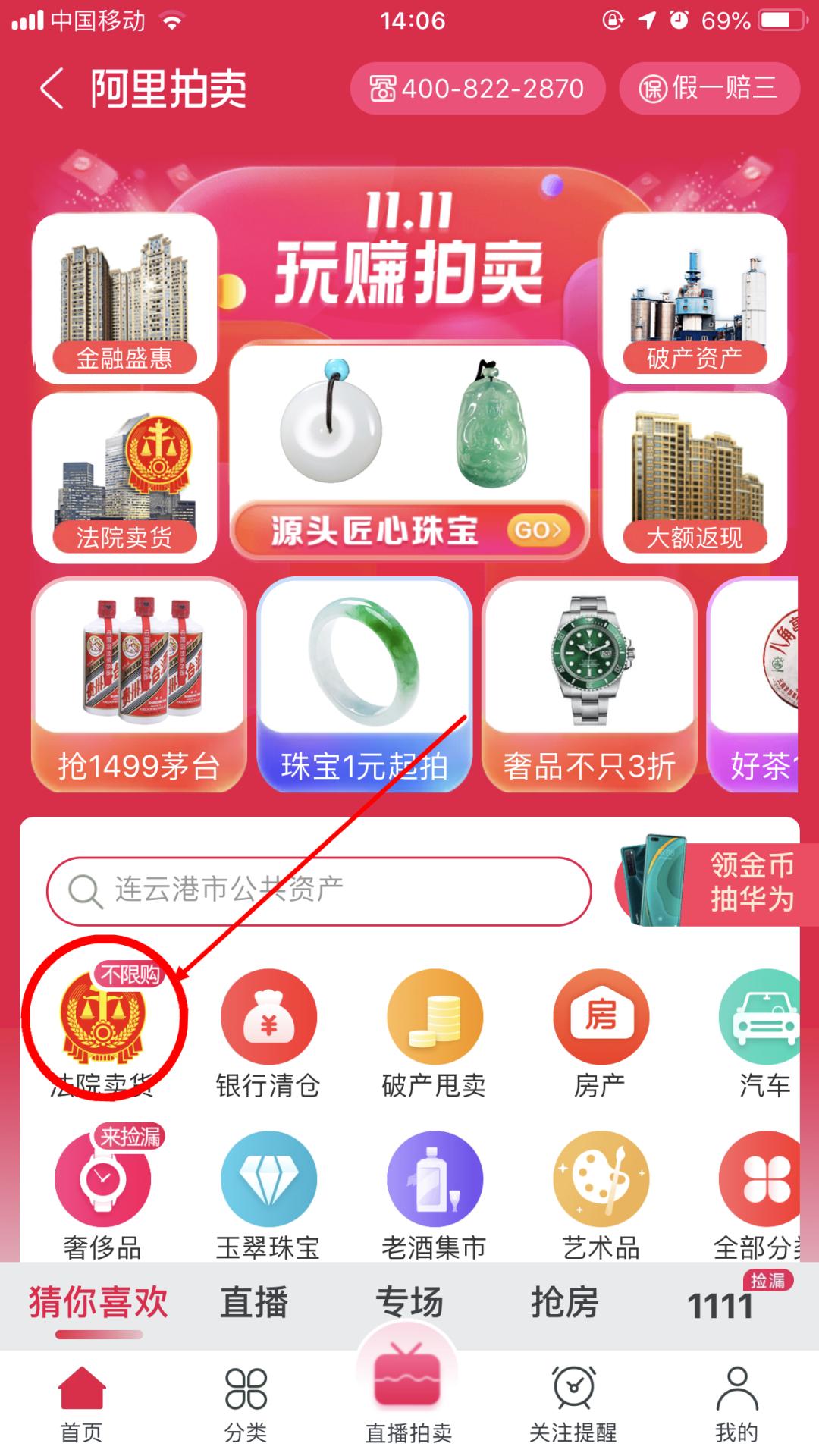Go back from 阿里拍卖 page
This screenshot has height=1456, width=819.
[x=52, y=89]
